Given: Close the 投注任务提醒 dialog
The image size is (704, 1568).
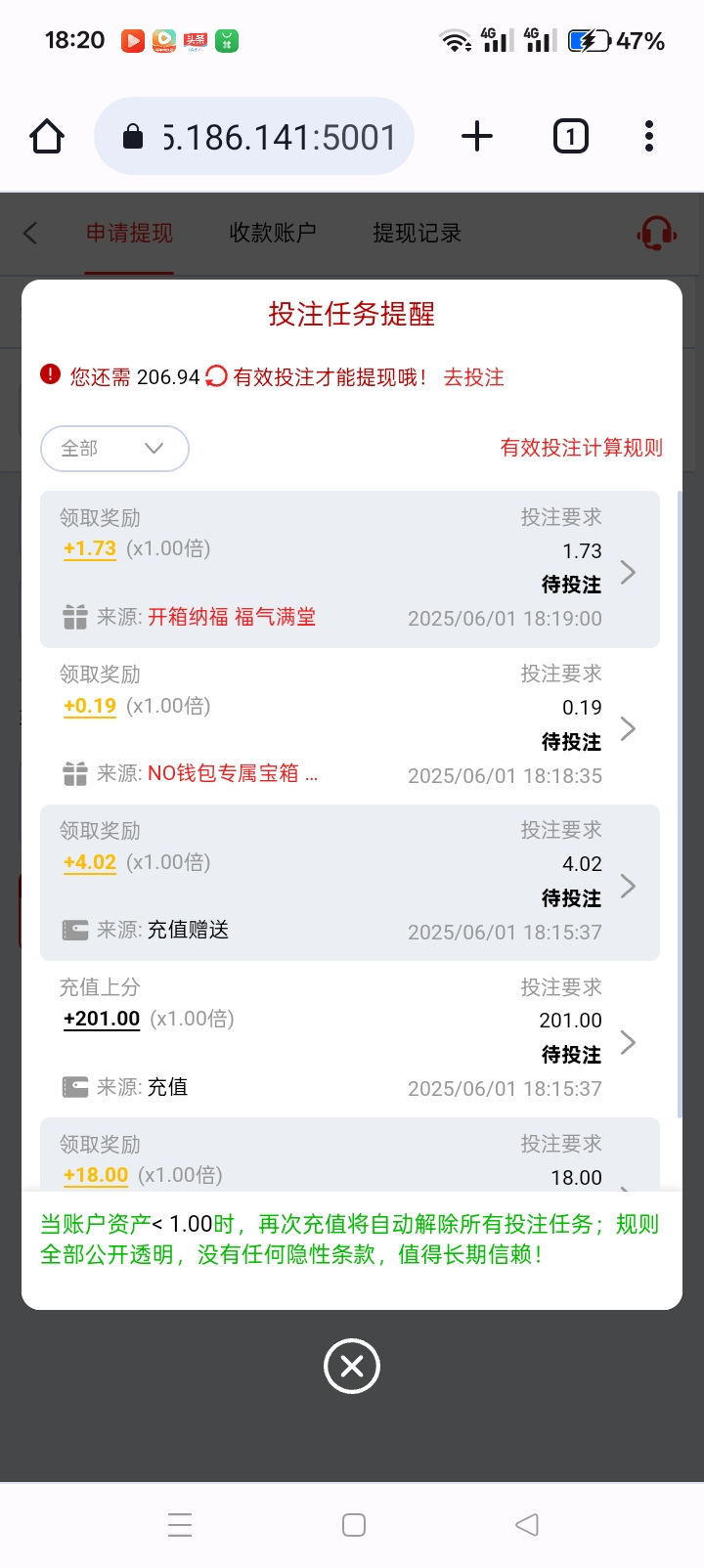Looking at the screenshot, I should (352, 1366).
